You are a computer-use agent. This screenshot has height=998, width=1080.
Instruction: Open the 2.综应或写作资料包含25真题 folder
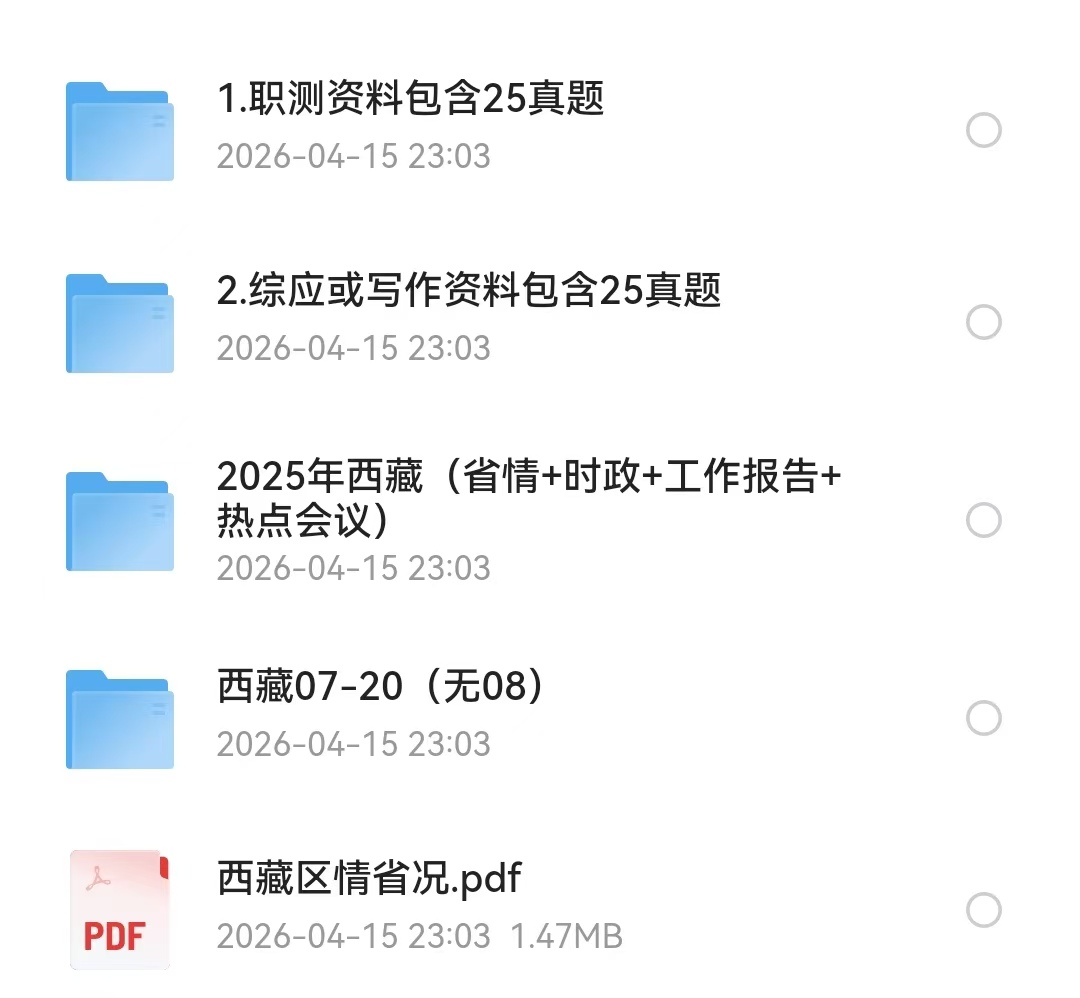[468, 292]
